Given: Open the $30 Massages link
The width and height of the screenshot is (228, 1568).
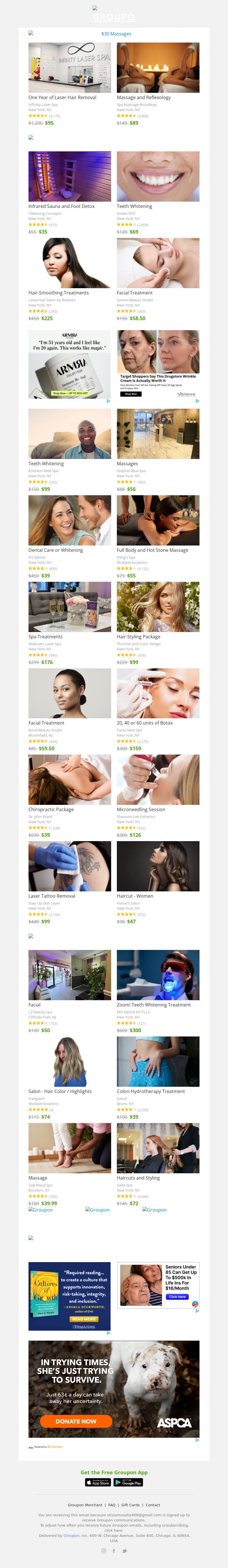Looking at the screenshot, I should click(115, 34).
